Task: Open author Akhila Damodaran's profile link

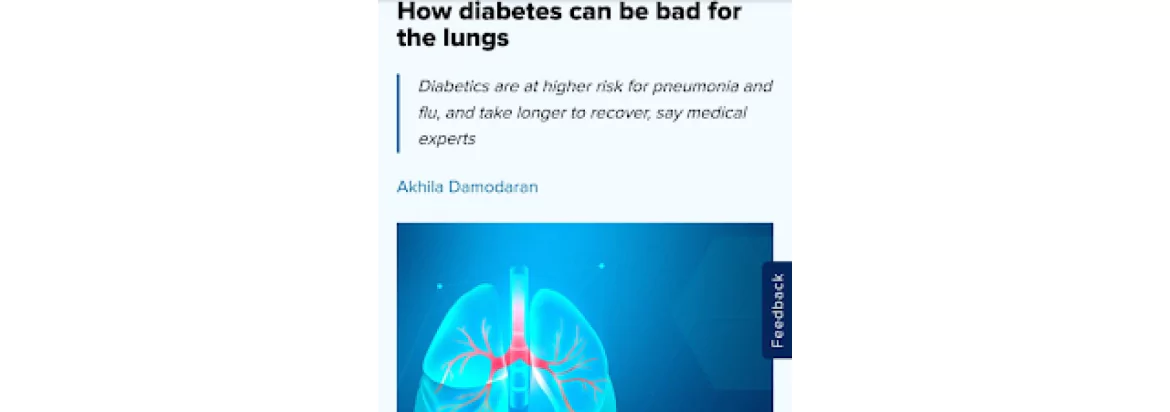Action: click(x=467, y=187)
